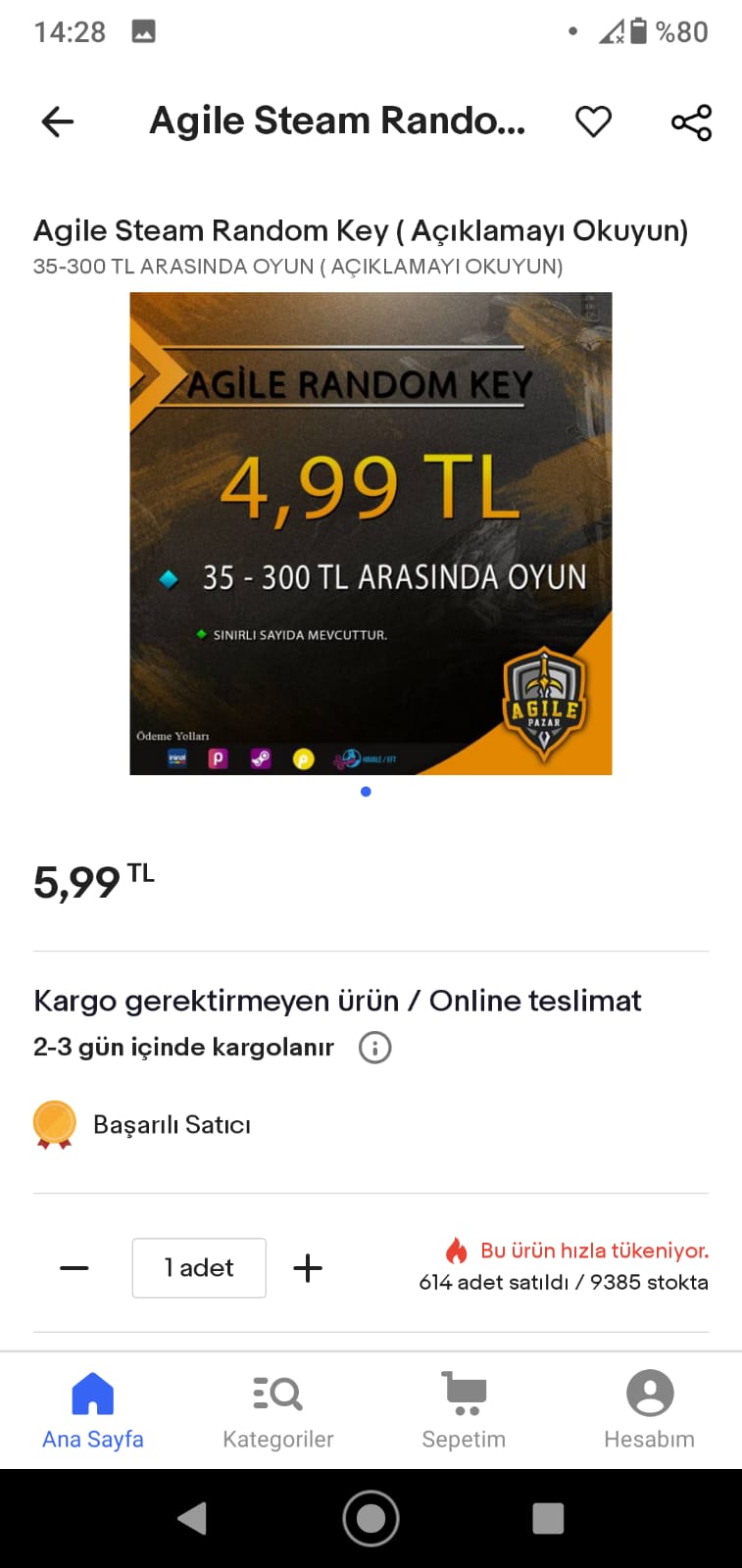Screen dimensions: 742x1568
Task: Show shipping time info details
Action: [374, 1048]
